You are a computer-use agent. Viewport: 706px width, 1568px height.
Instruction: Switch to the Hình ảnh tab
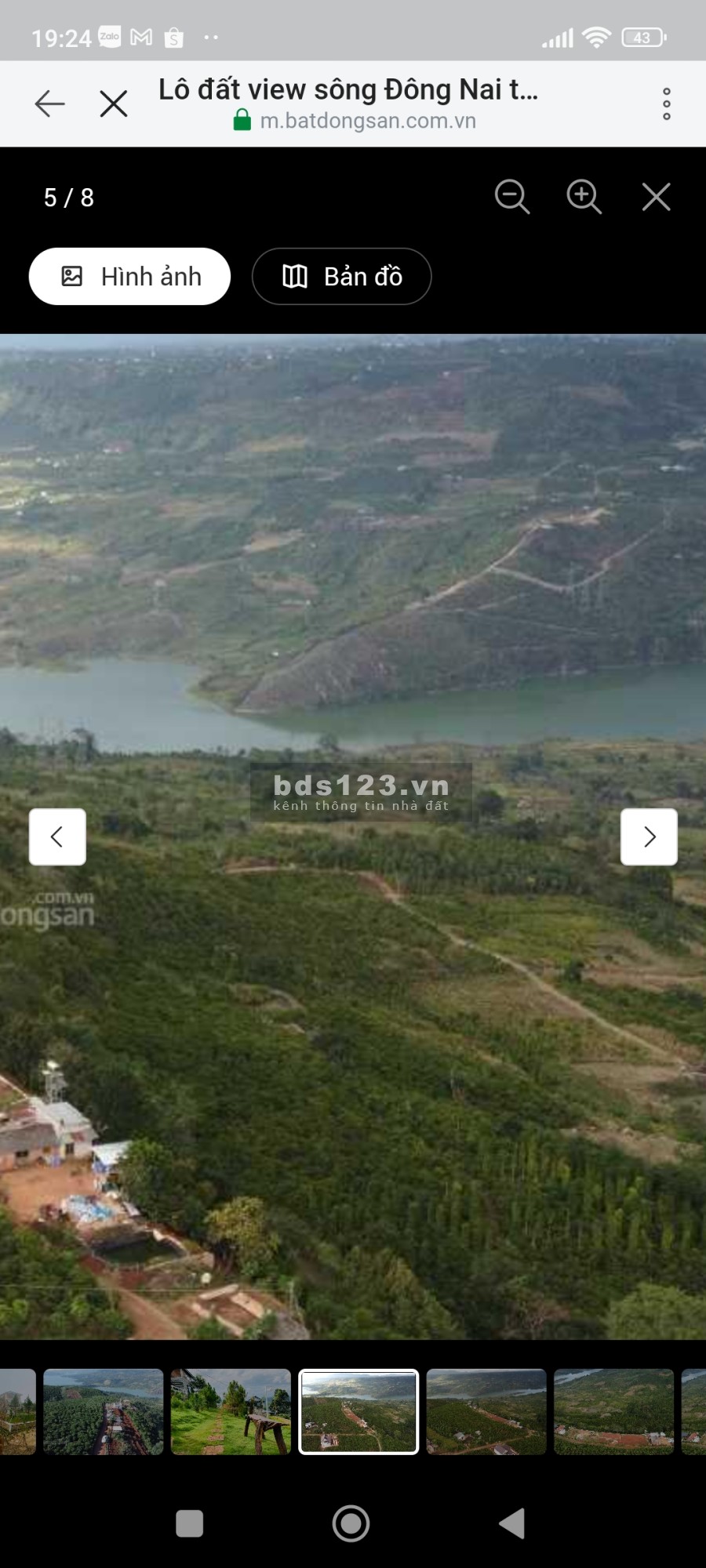tap(129, 276)
